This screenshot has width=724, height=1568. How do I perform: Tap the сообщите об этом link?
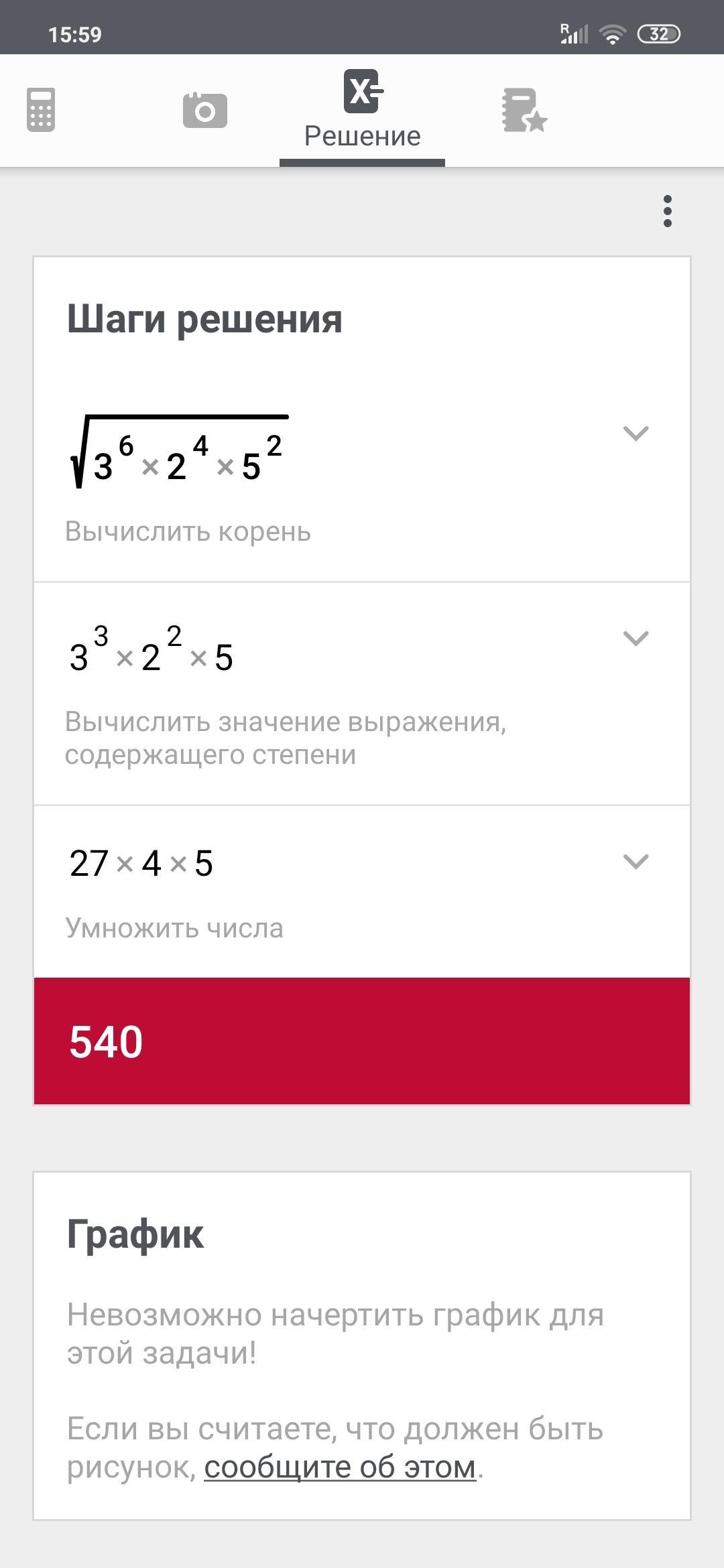340,1467
